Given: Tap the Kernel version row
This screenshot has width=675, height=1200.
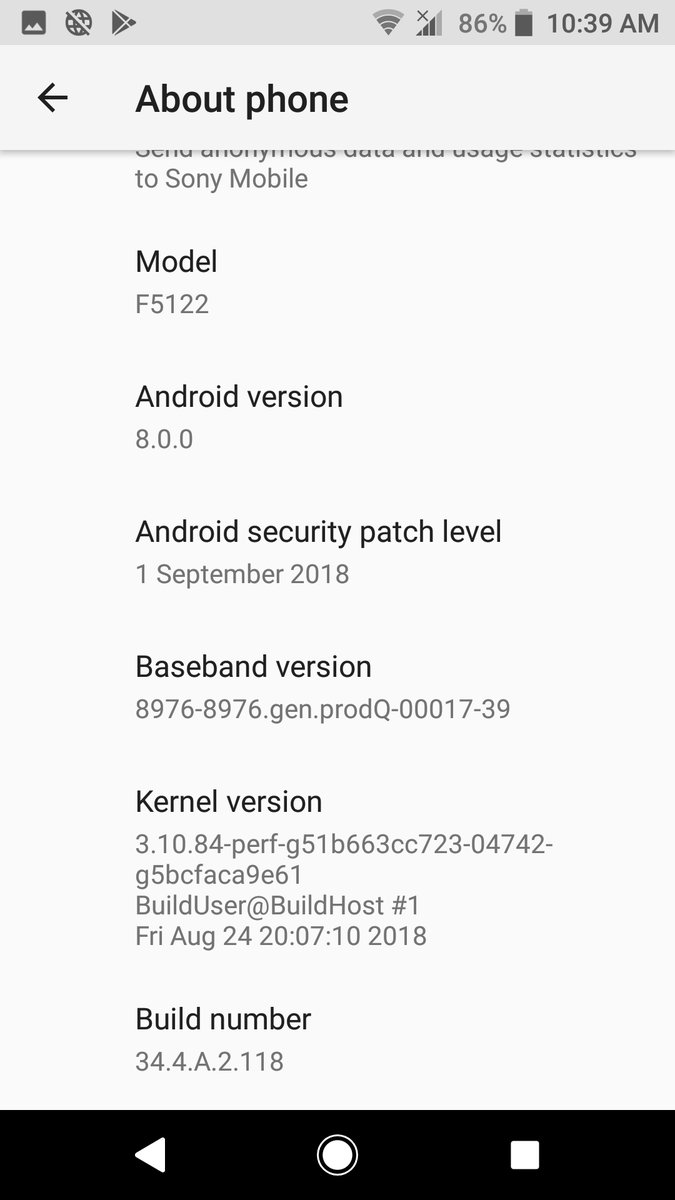Looking at the screenshot, I should (x=337, y=866).
